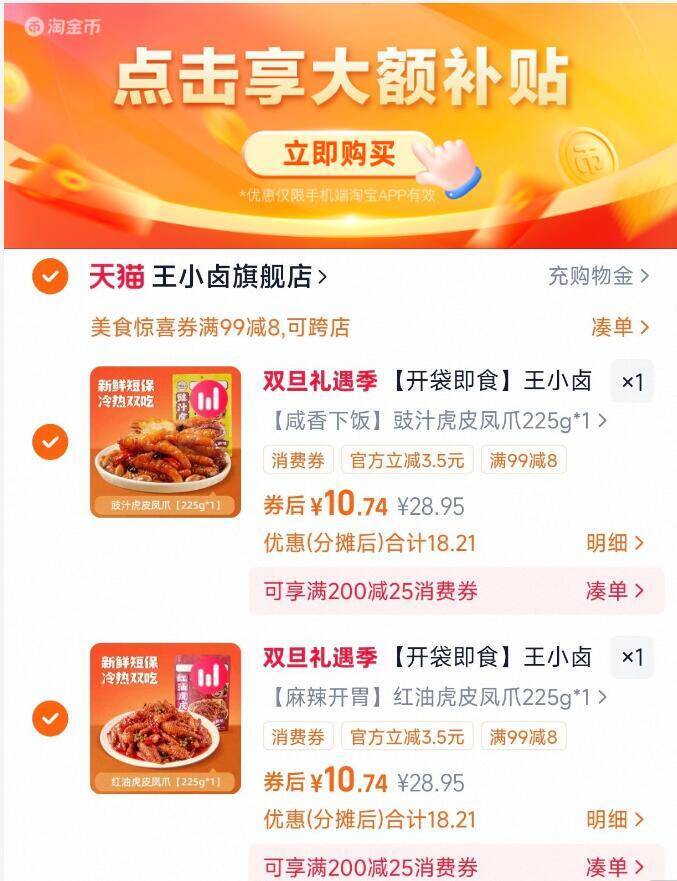
Task: Open 充购物金 top-up link
Action: 598,276
